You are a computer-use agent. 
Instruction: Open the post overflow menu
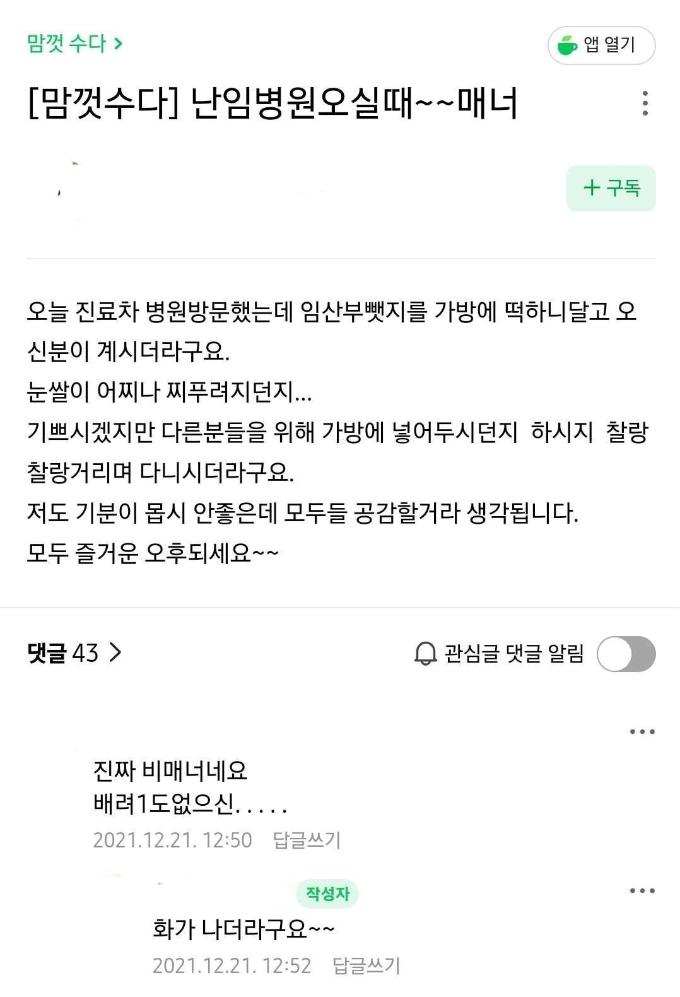[x=645, y=104]
